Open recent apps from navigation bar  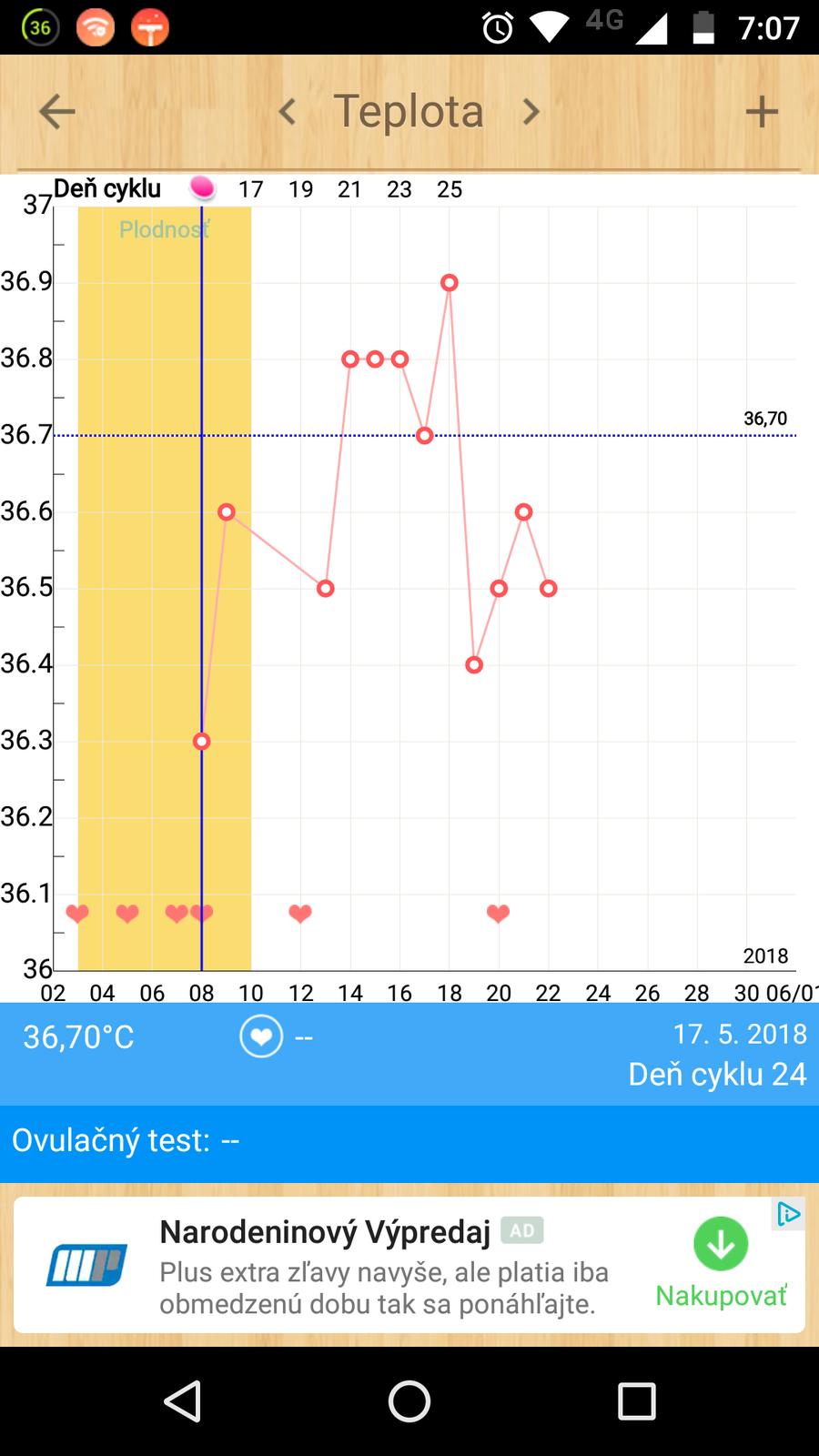click(636, 1401)
